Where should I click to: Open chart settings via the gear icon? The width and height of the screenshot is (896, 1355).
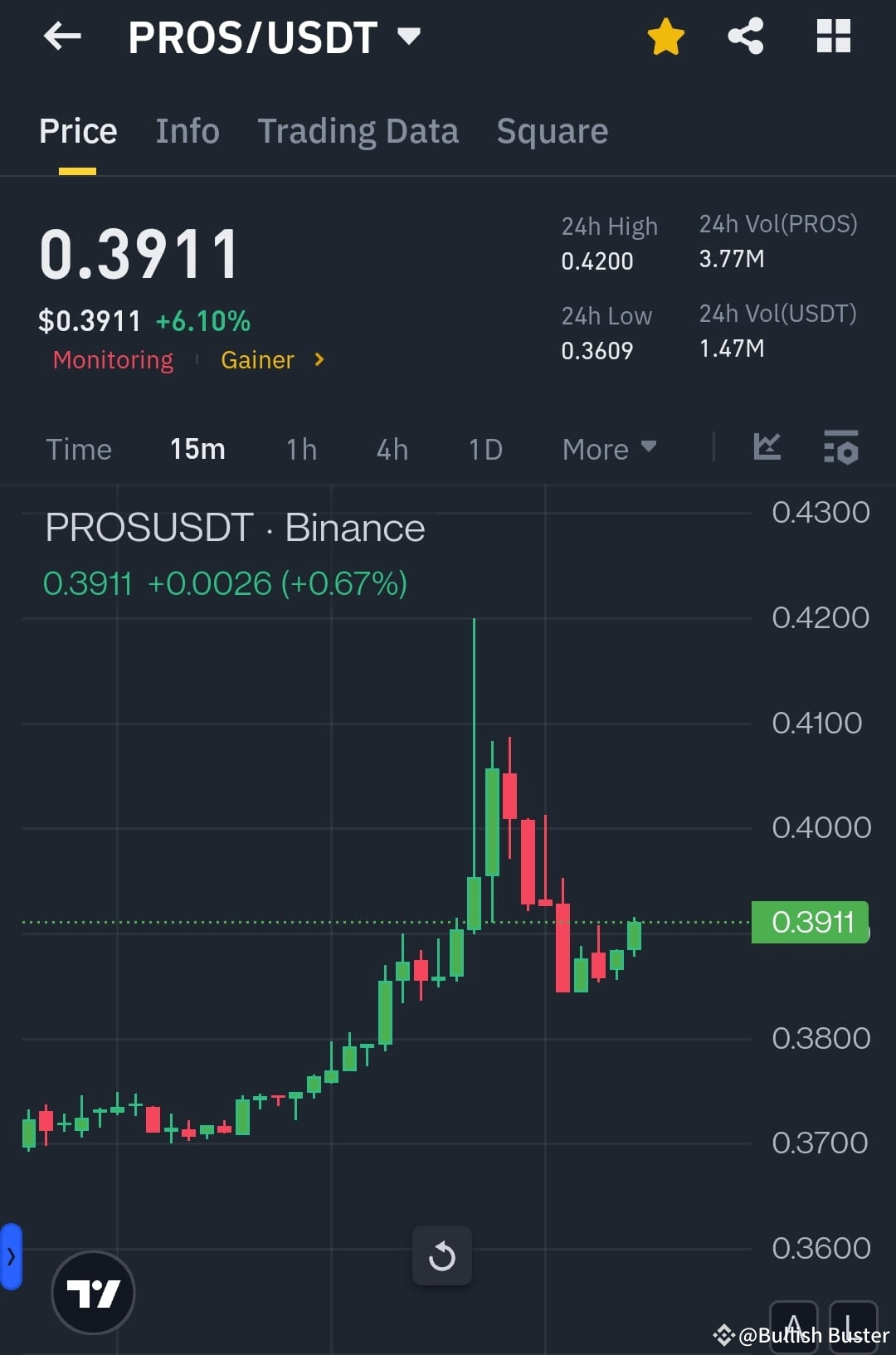pos(840,448)
